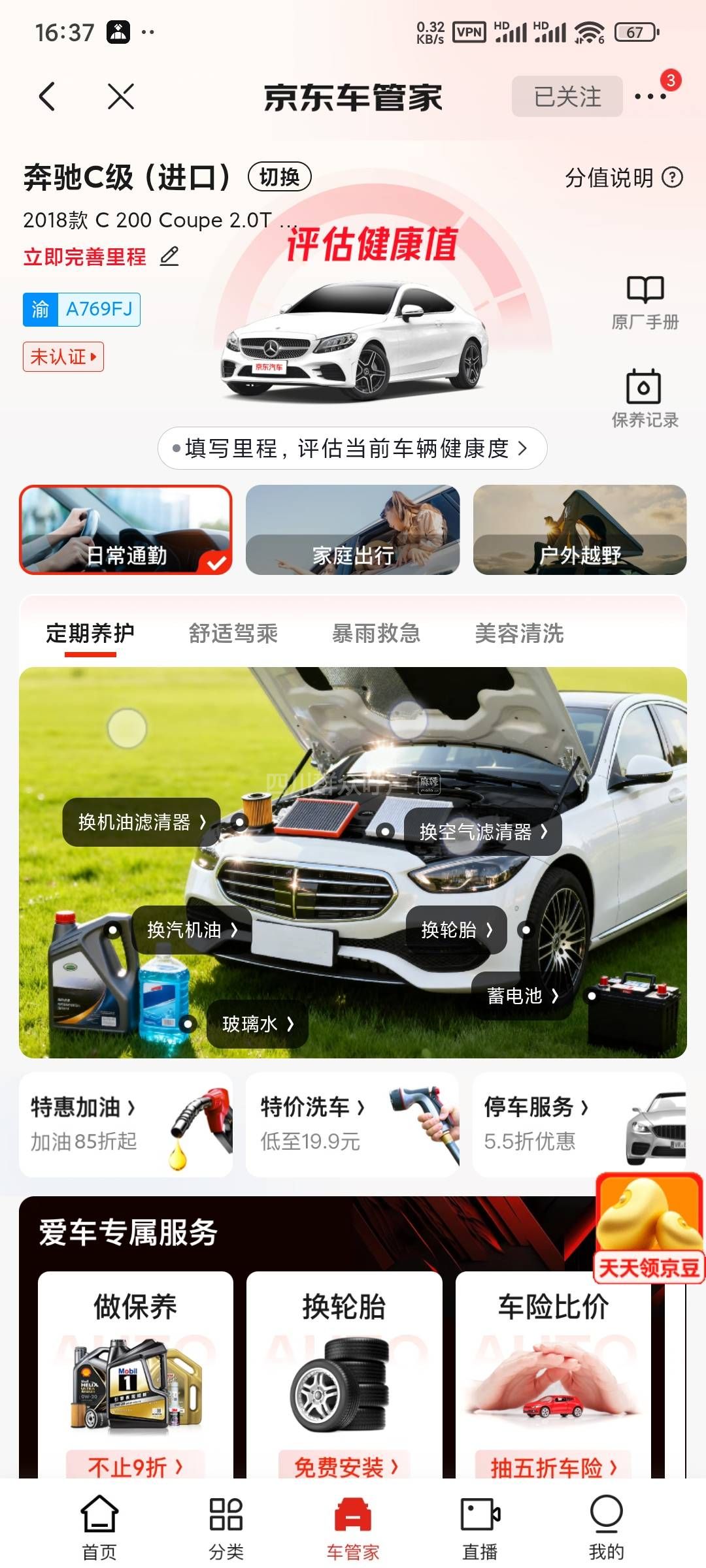Select the 家庭出行 scenario card

pos(352,530)
